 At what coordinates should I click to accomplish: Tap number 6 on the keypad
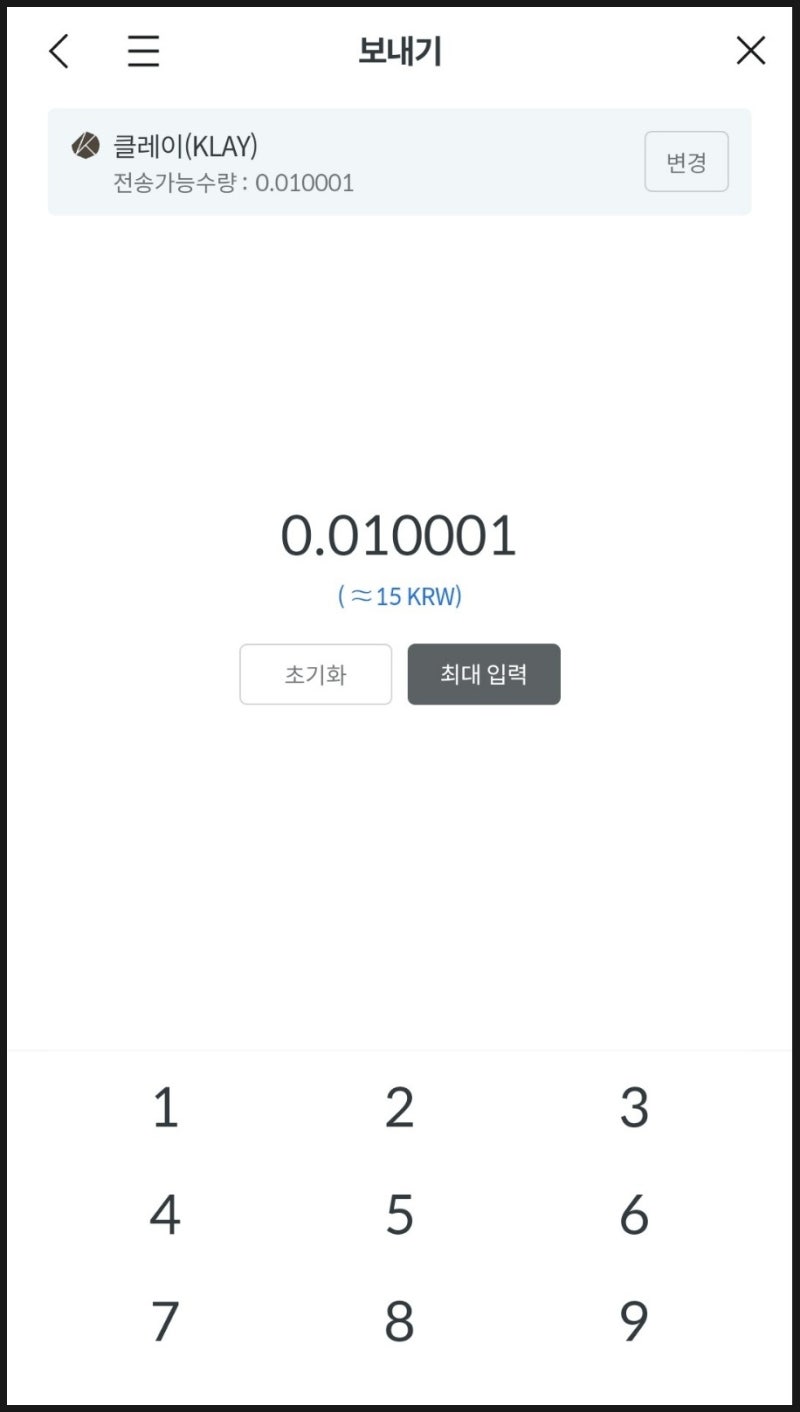tap(634, 1216)
